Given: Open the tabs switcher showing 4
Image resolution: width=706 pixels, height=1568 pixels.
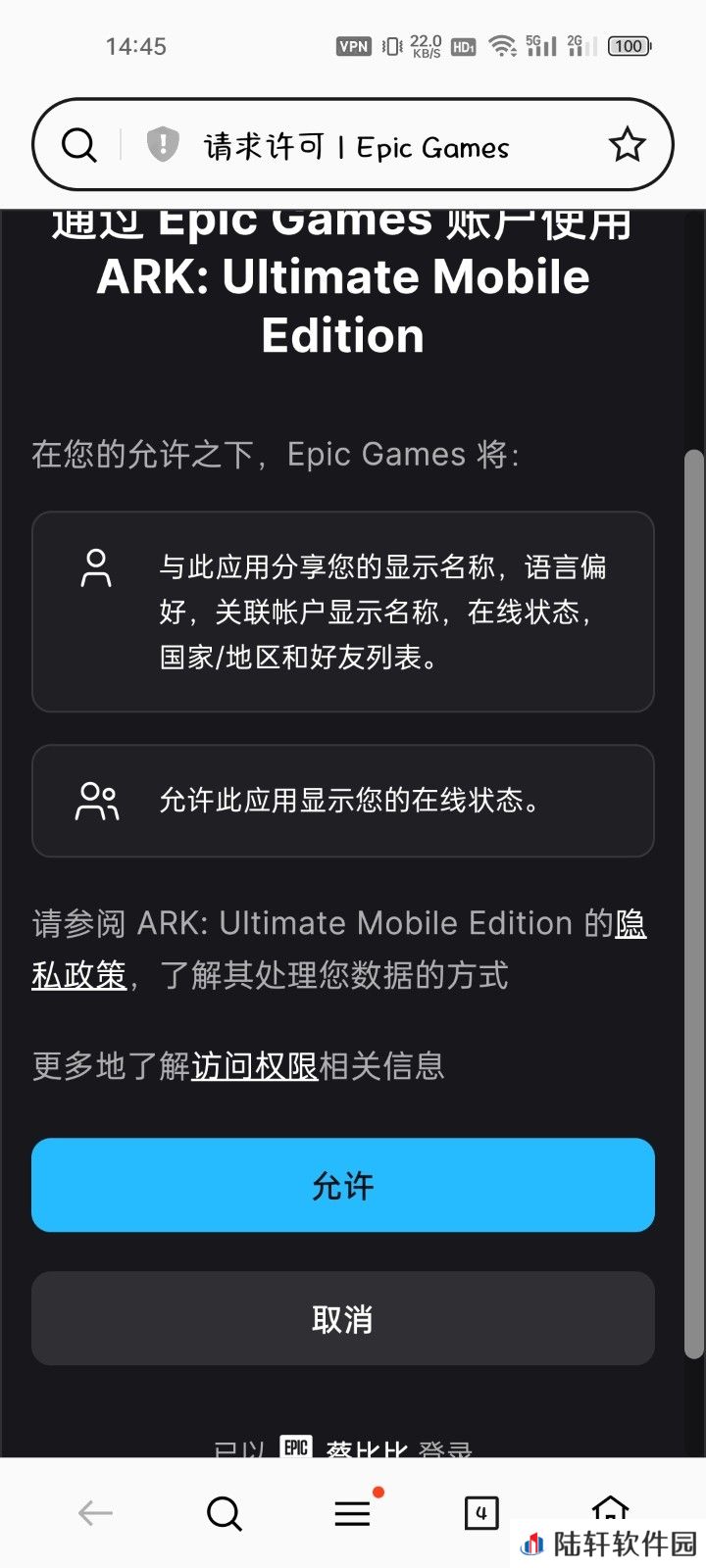Looking at the screenshot, I should (x=480, y=1513).
